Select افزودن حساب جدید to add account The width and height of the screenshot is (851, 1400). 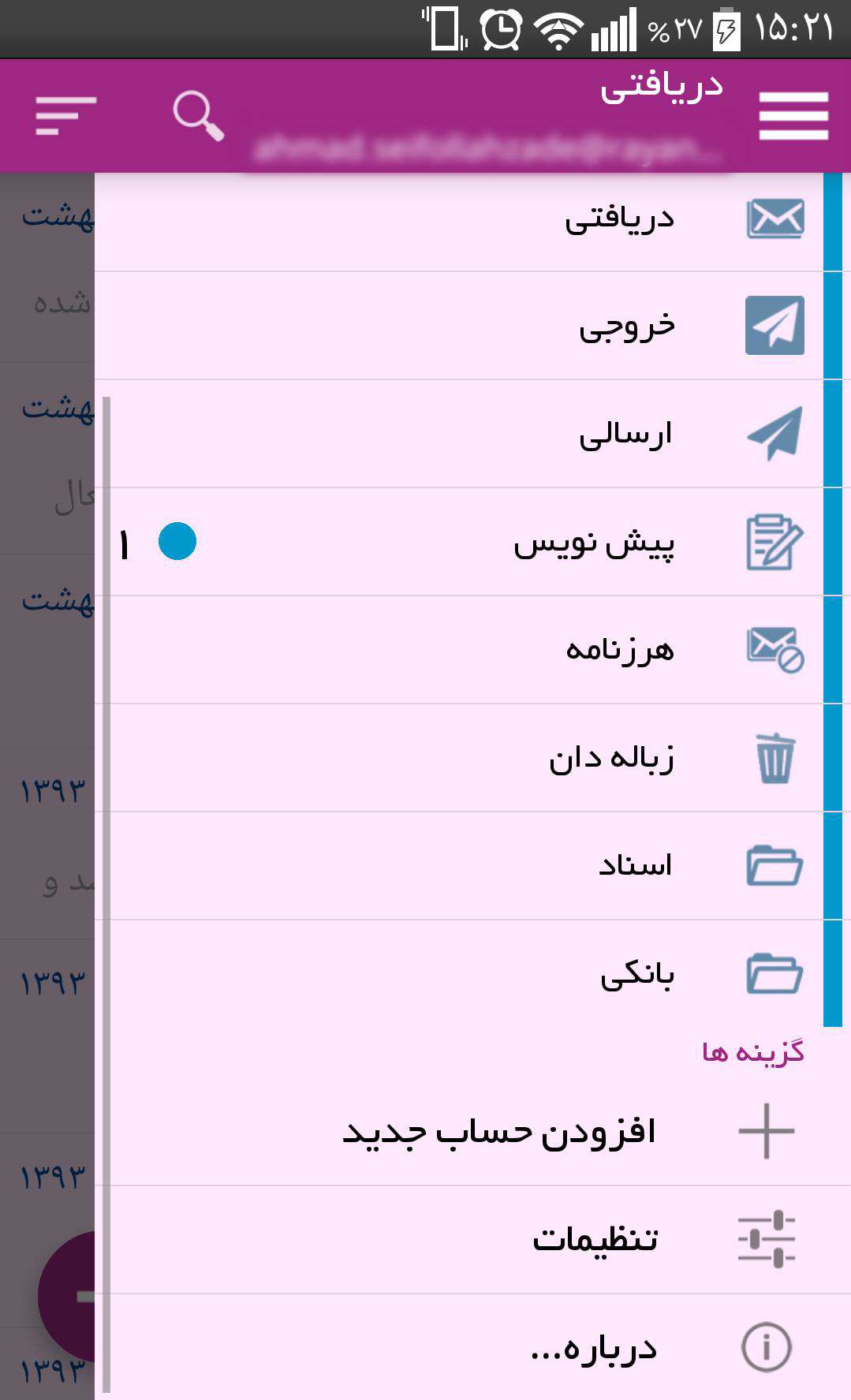[499, 1131]
